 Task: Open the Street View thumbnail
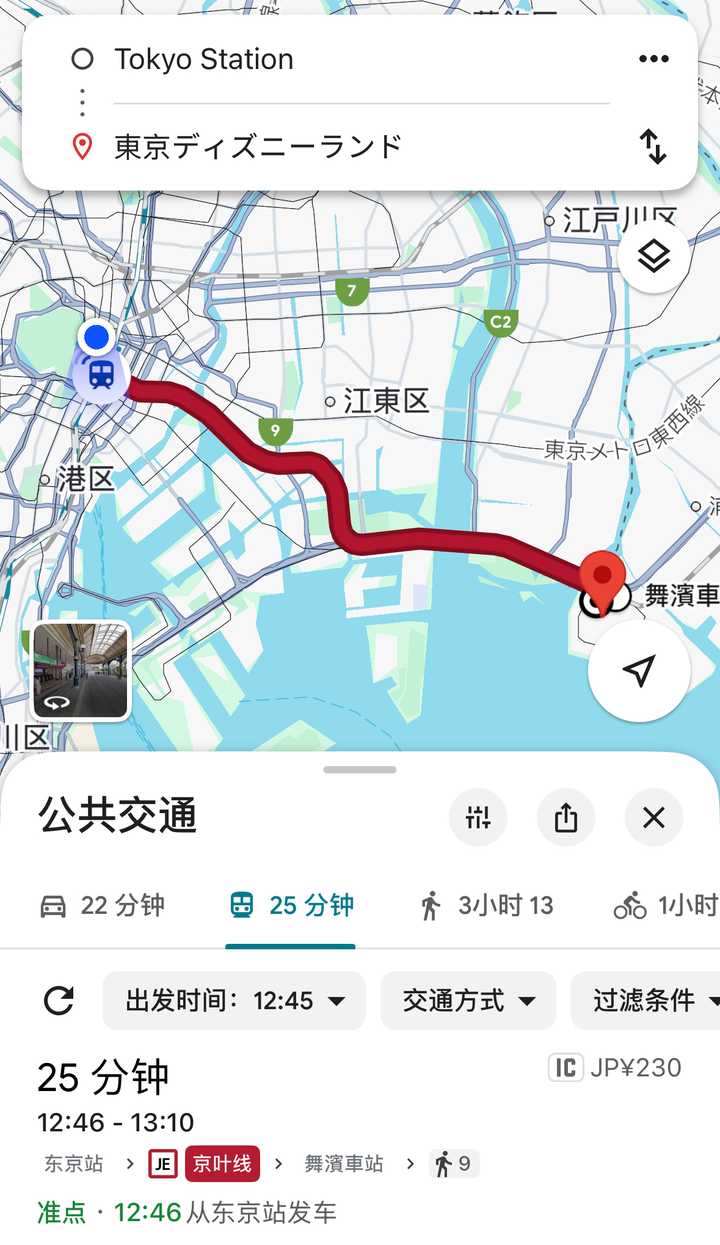pos(81,671)
